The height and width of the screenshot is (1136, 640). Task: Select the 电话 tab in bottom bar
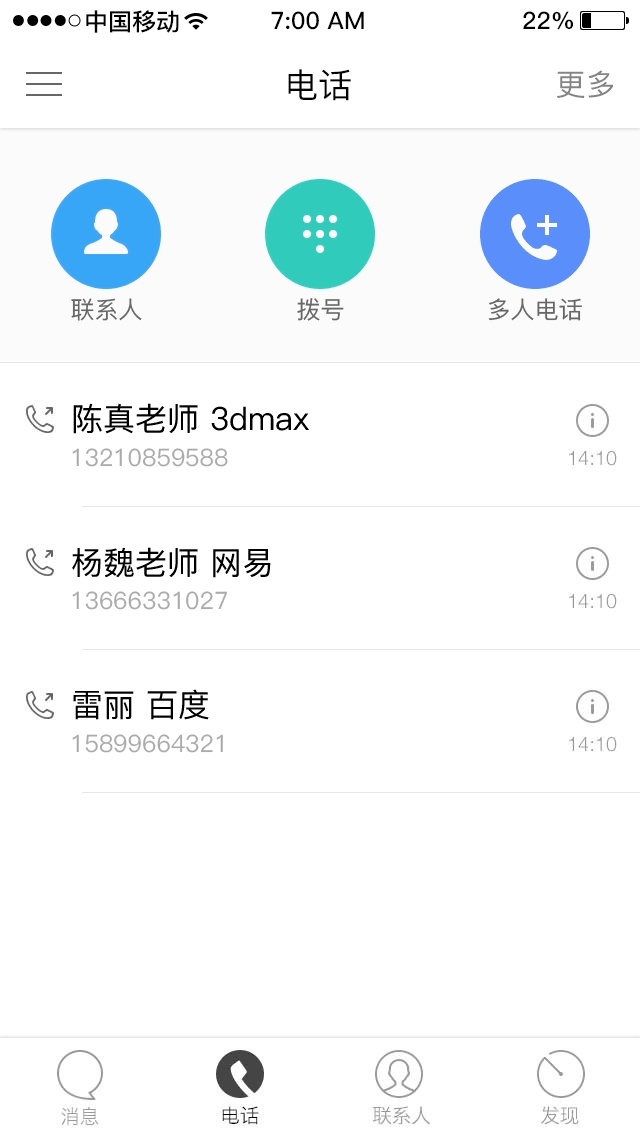240,1087
